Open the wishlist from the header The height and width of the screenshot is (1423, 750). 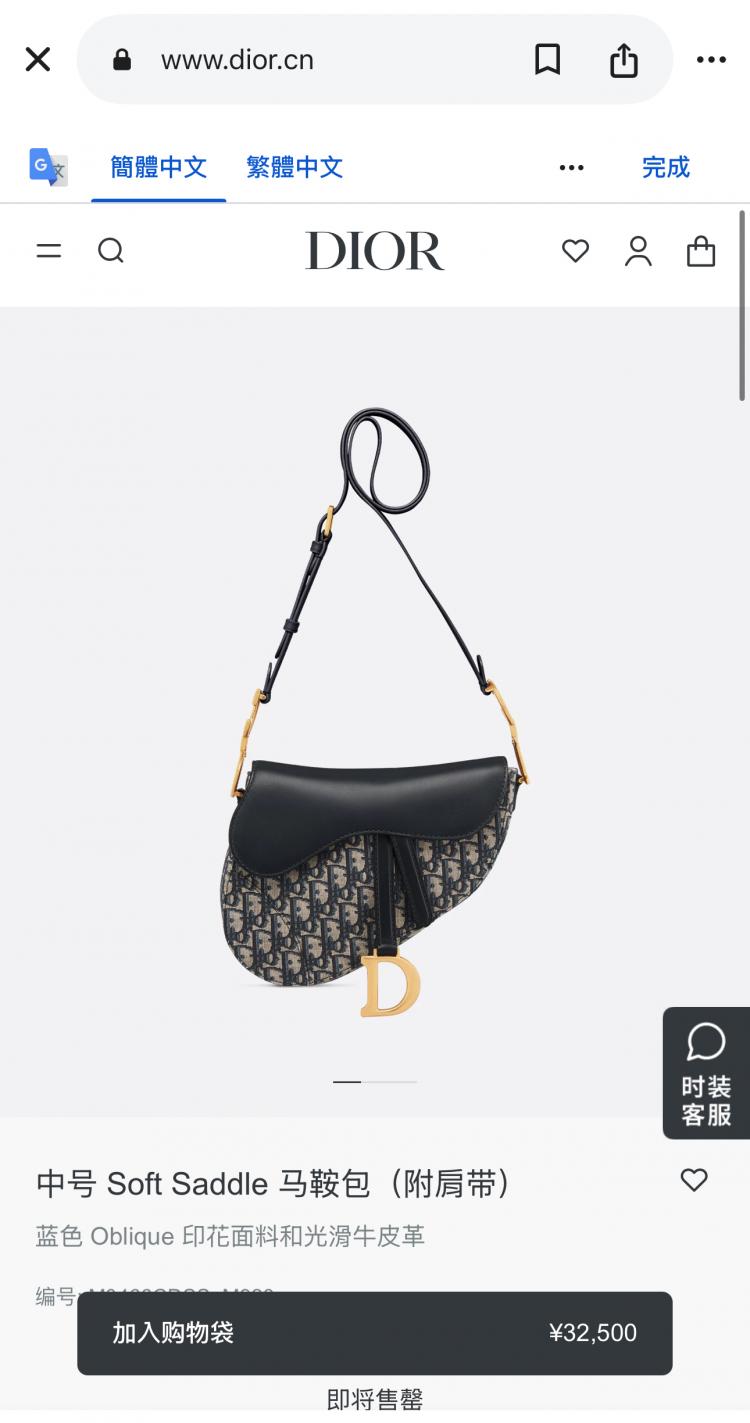click(575, 251)
